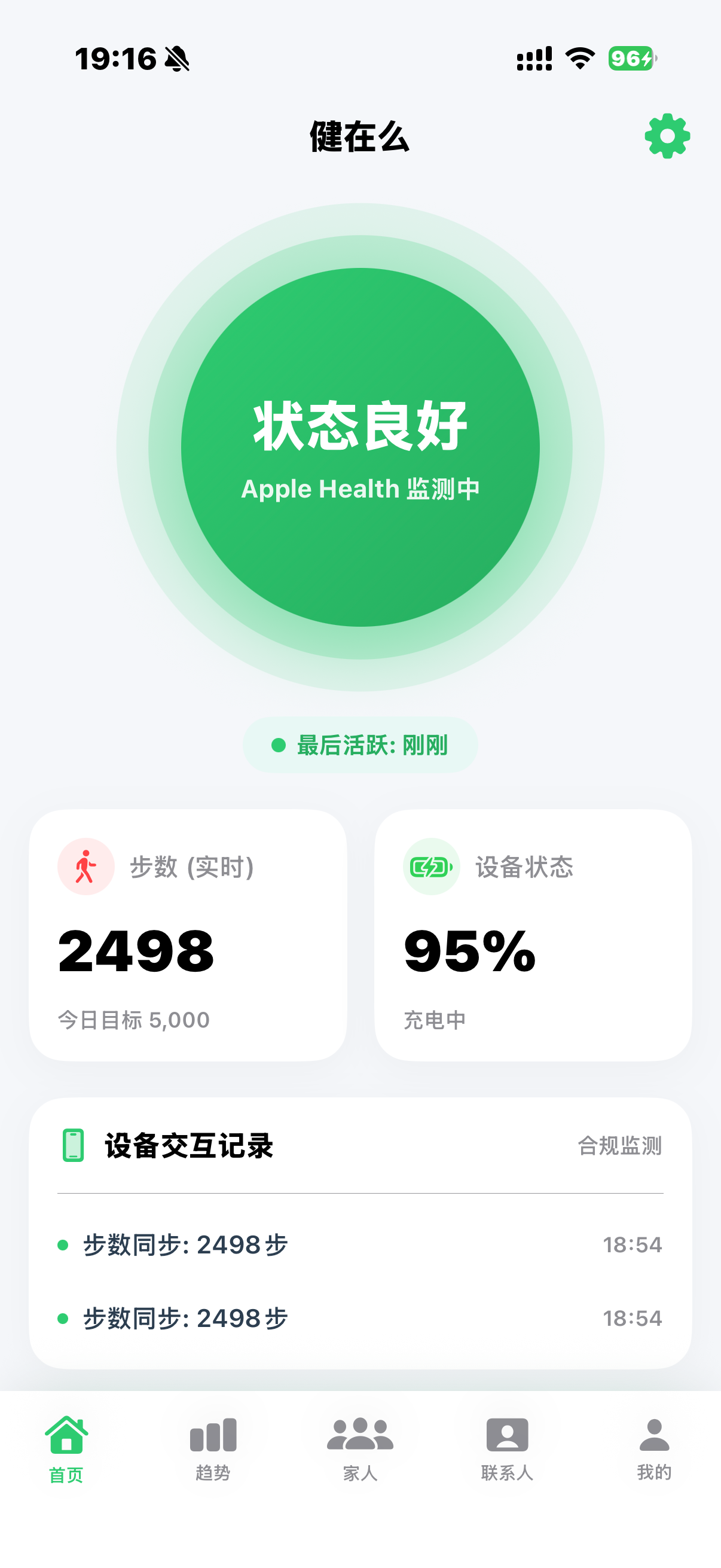Click the green status dot in 最后活跃 badge

tap(279, 745)
